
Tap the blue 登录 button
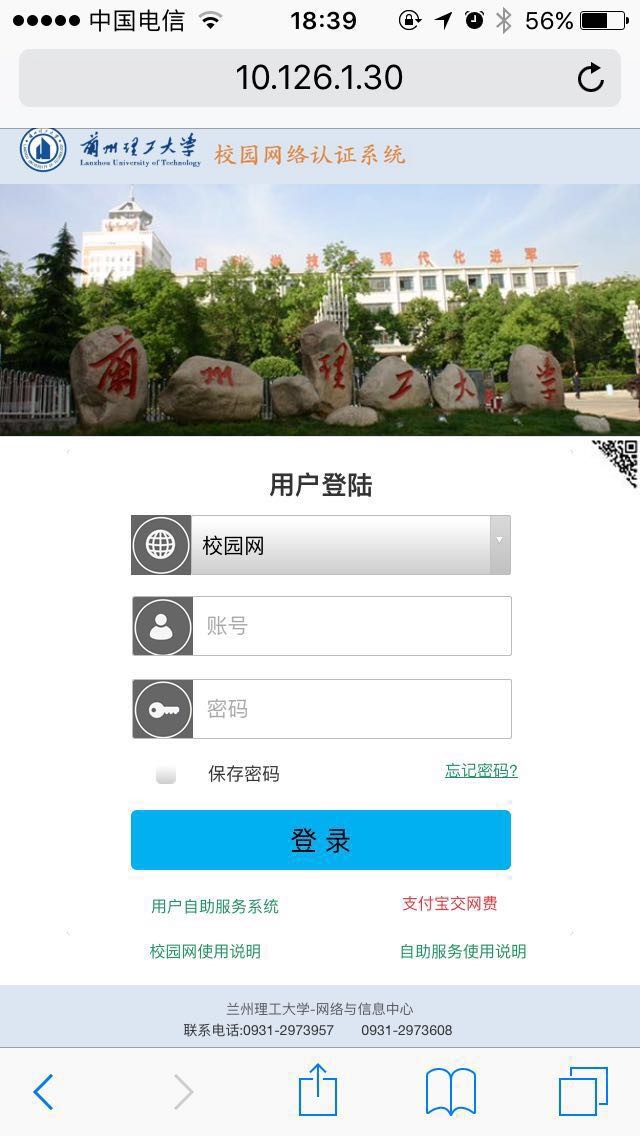[x=320, y=840]
